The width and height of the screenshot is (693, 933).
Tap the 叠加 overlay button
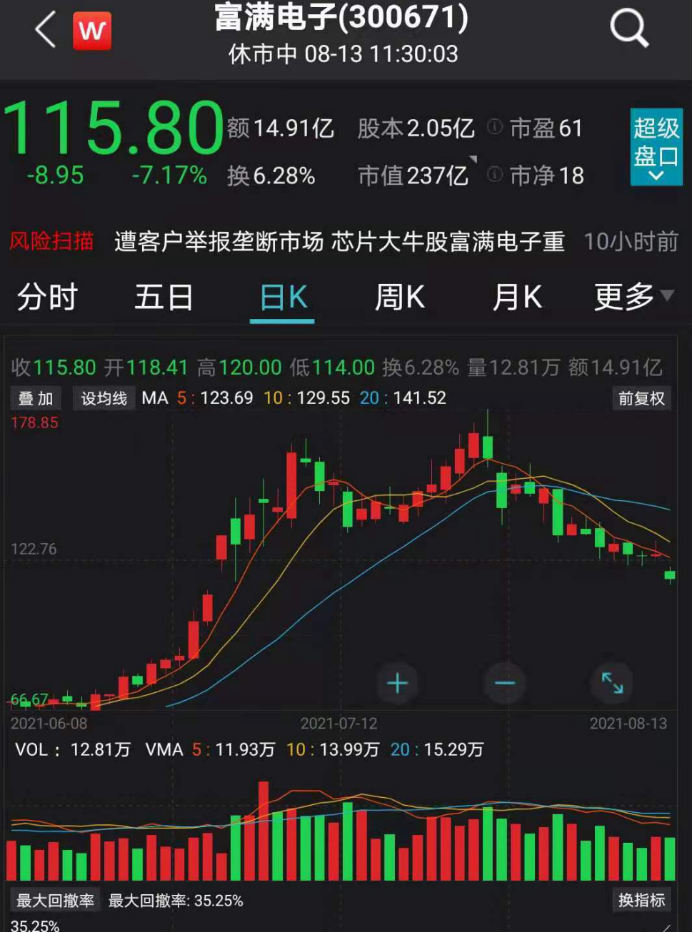[38, 398]
